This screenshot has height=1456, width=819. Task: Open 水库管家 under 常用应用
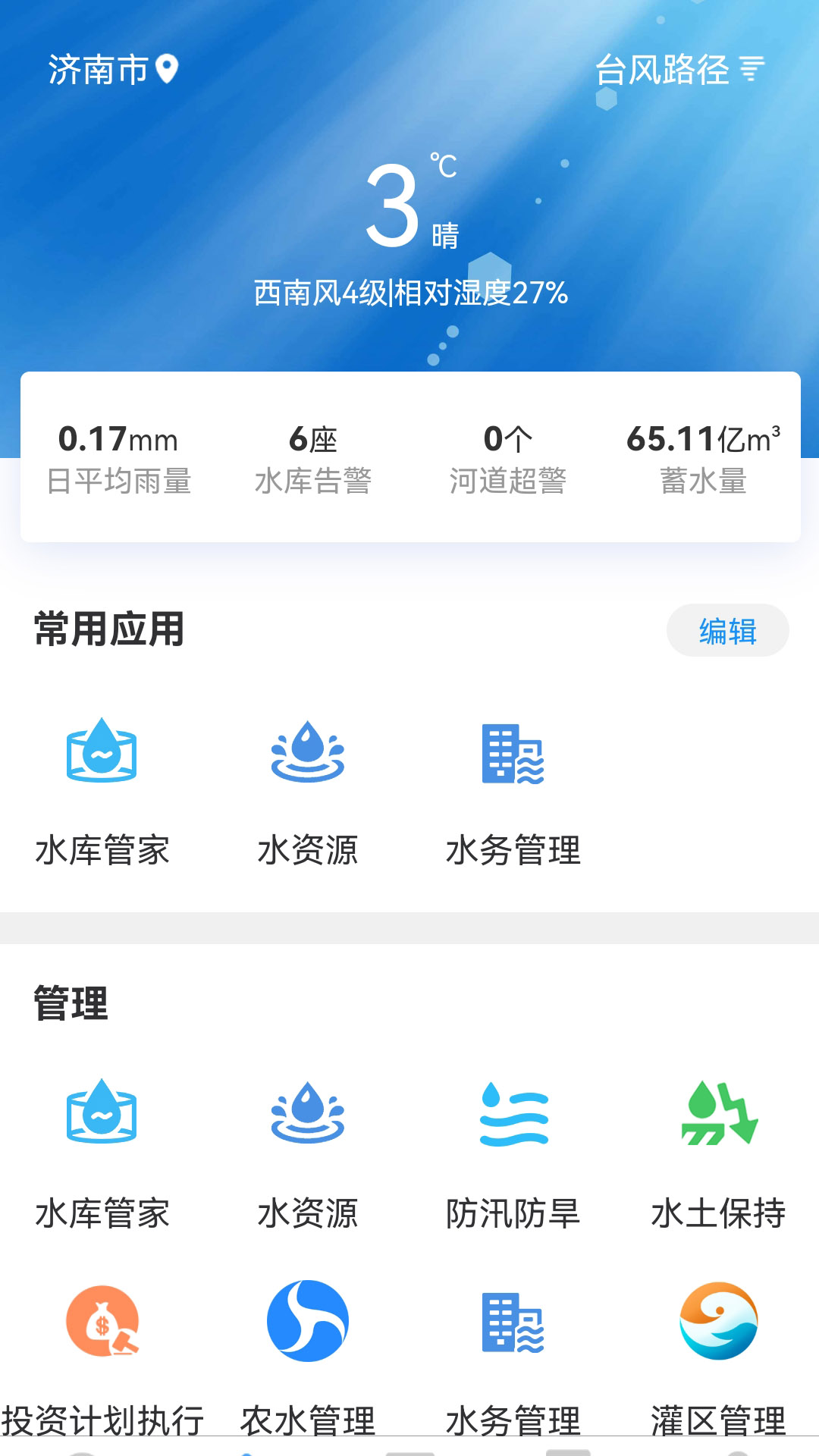(x=102, y=789)
